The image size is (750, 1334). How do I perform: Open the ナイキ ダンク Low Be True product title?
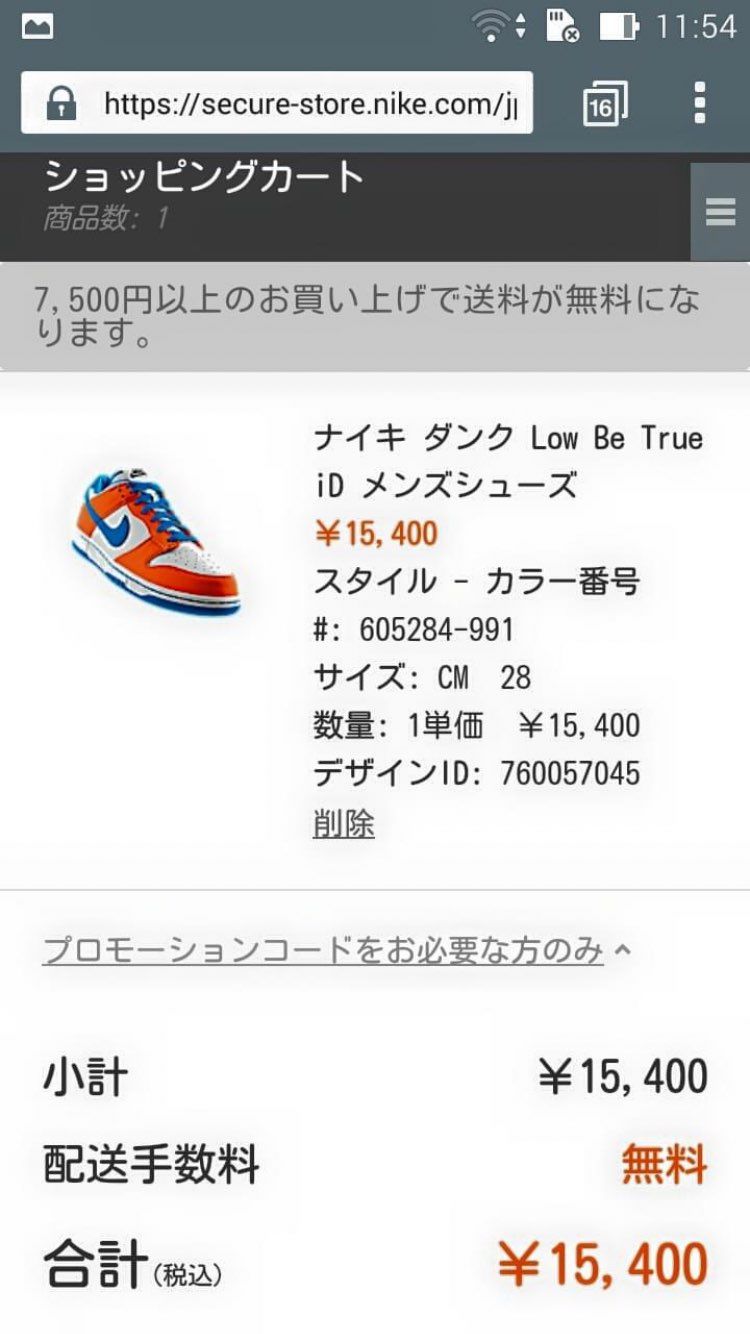(508, 461)
